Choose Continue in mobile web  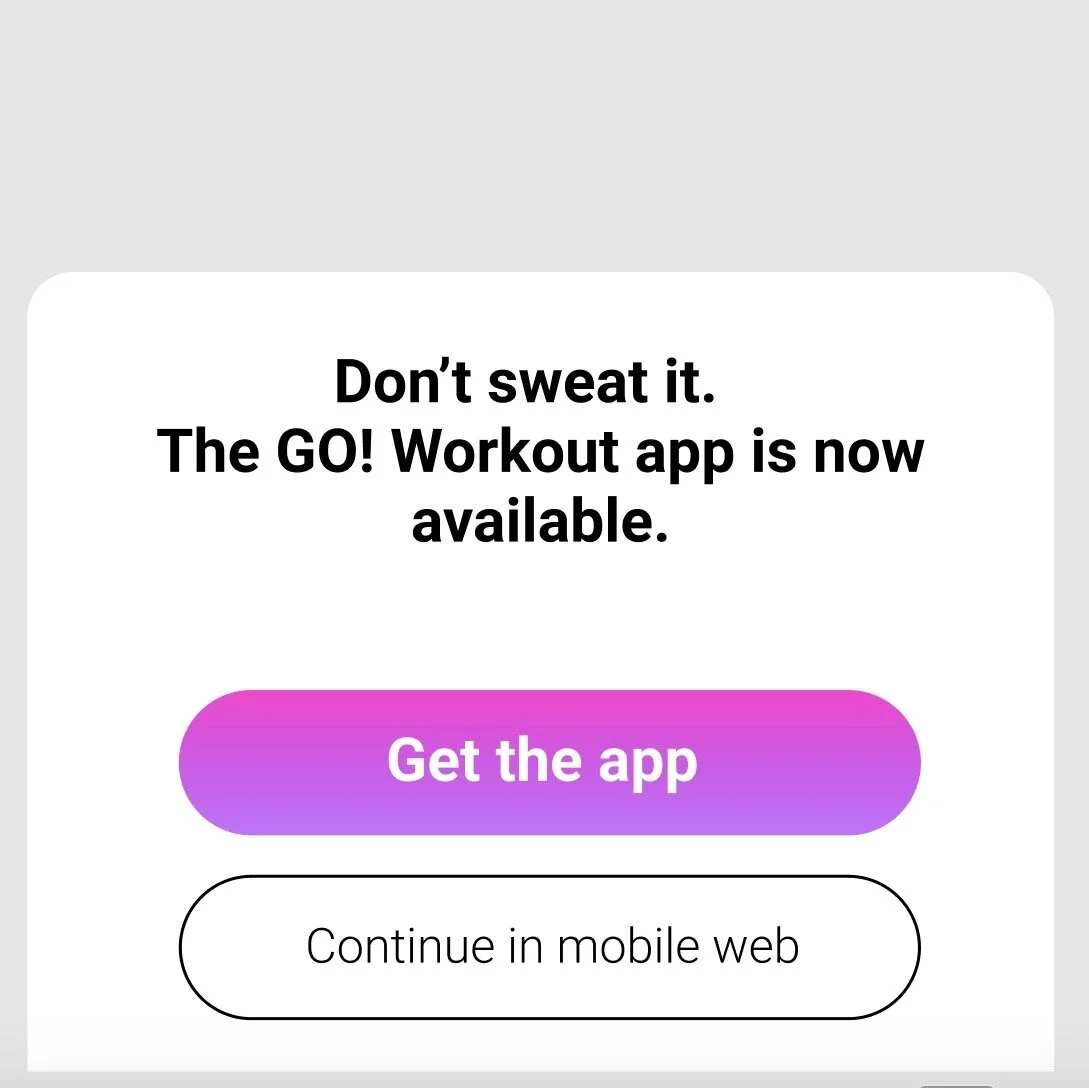click(549, 947)
